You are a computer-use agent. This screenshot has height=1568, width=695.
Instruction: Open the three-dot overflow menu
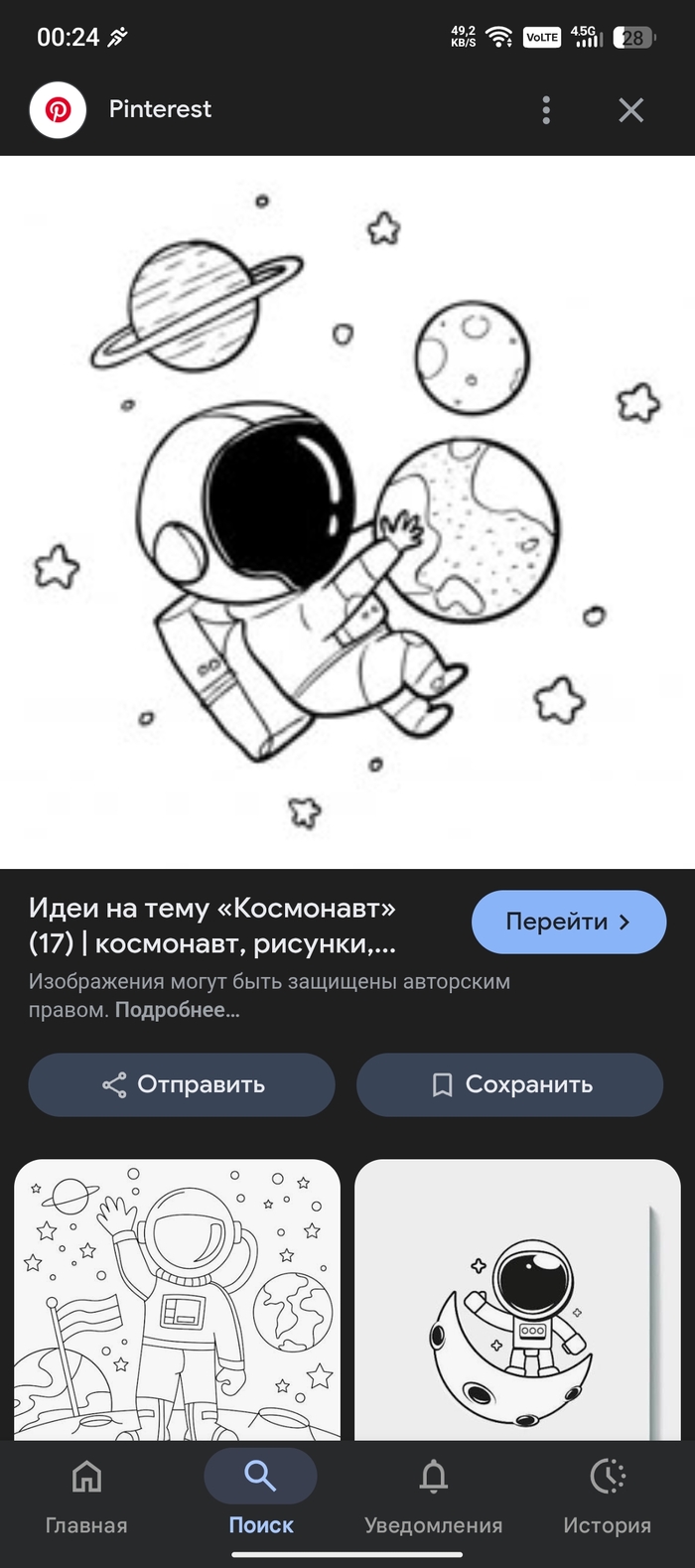click(546, 110)
